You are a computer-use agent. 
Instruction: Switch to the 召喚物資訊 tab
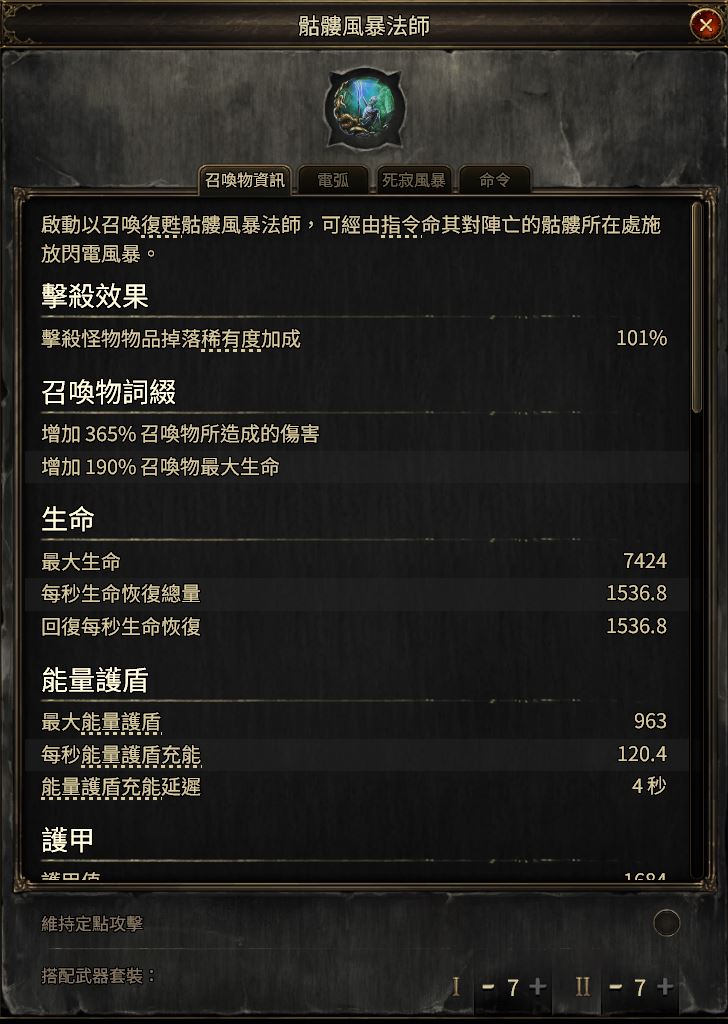click(245, 181)
